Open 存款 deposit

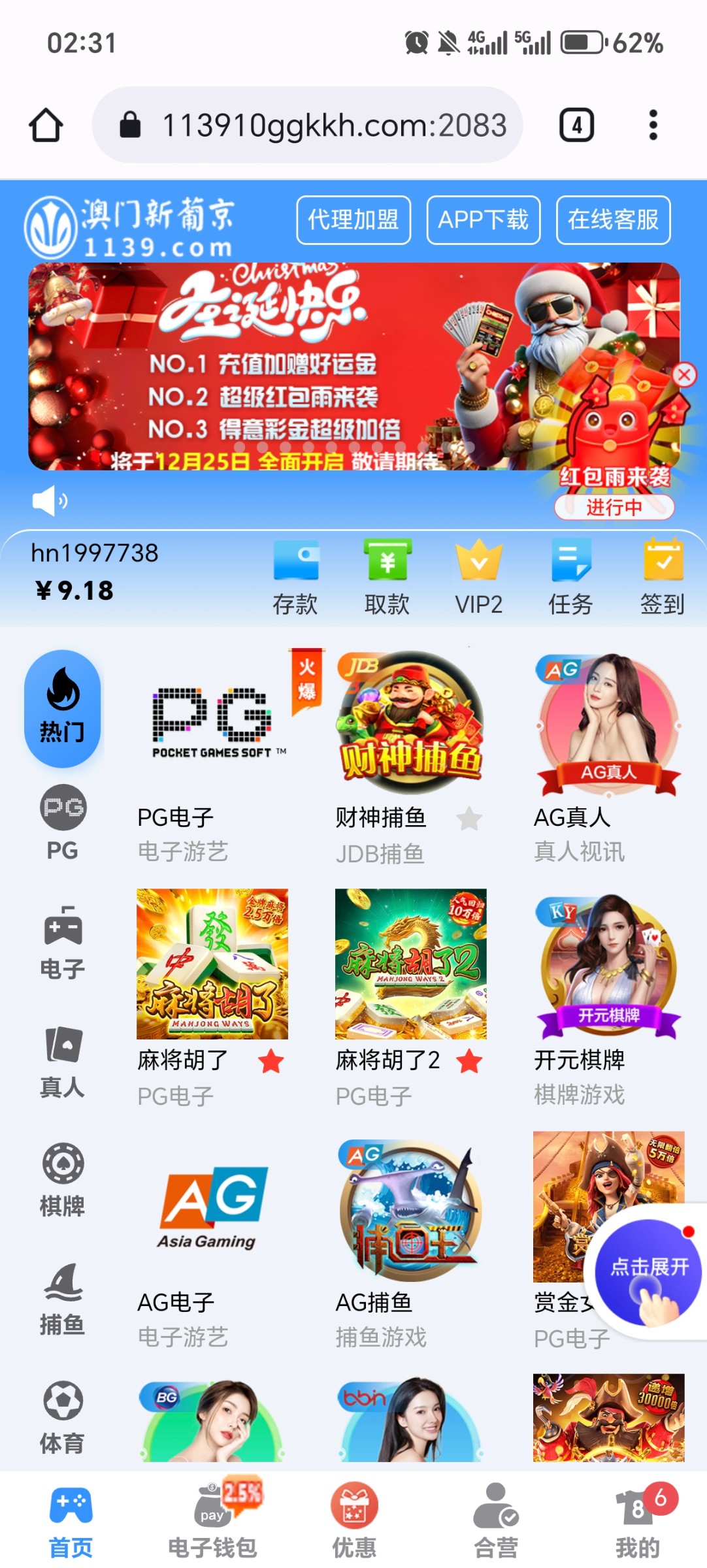coord(295,578)
